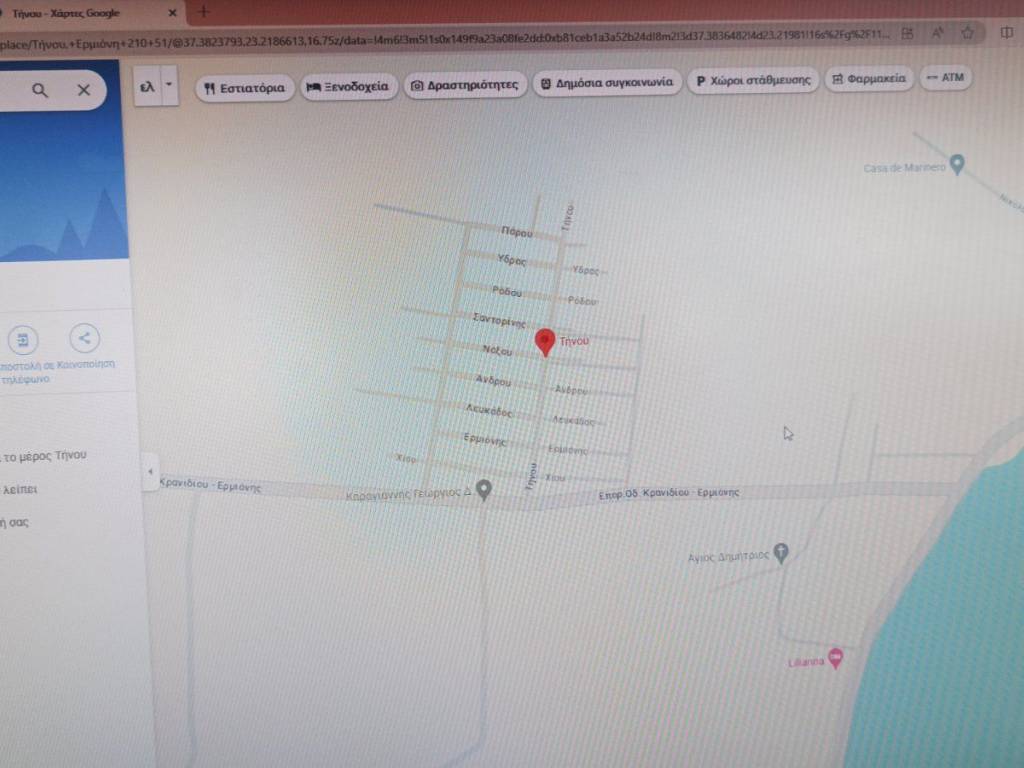Tap the search magnifier icon
The width and height of the screenshot is (1024, 768).
coord(40,90)
